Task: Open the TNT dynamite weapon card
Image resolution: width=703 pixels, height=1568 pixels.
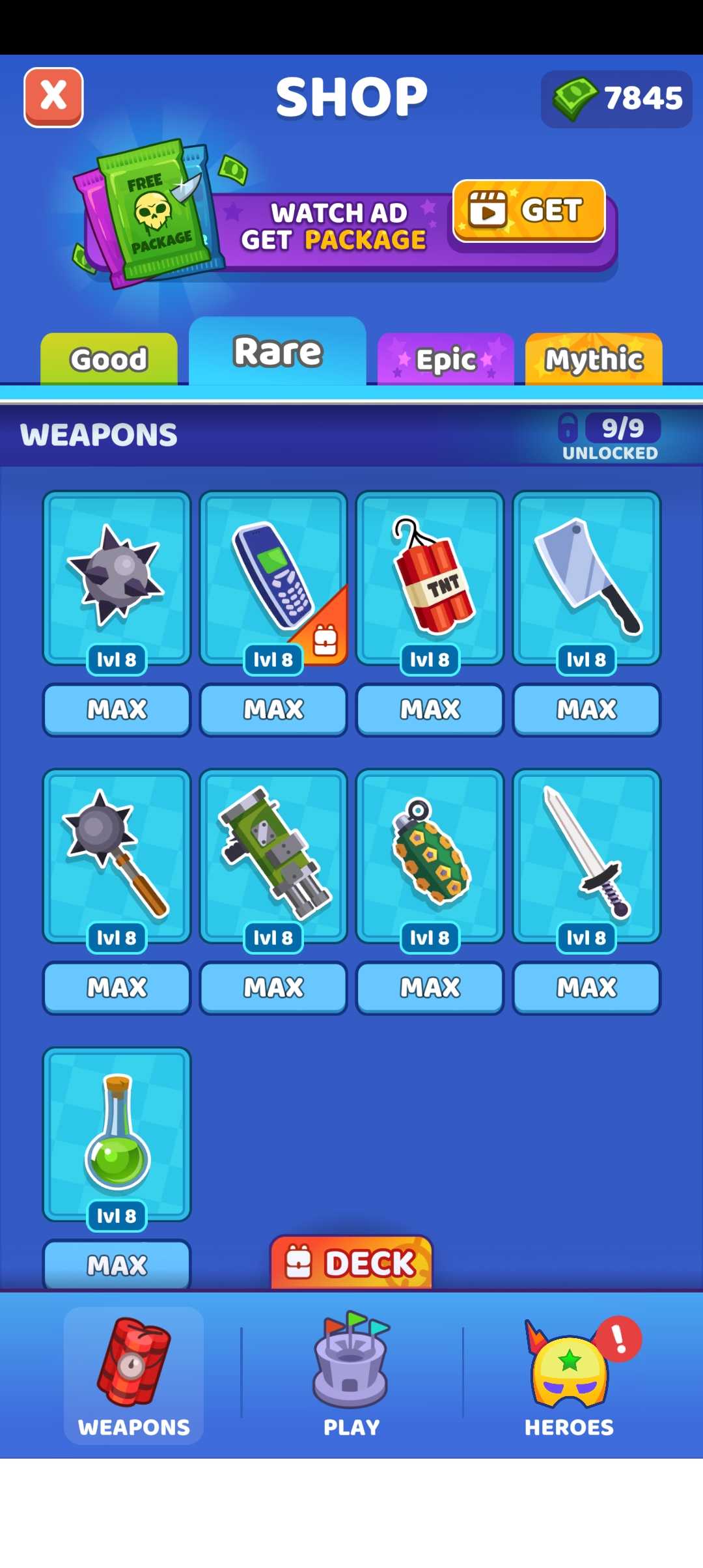Action: 430,578
